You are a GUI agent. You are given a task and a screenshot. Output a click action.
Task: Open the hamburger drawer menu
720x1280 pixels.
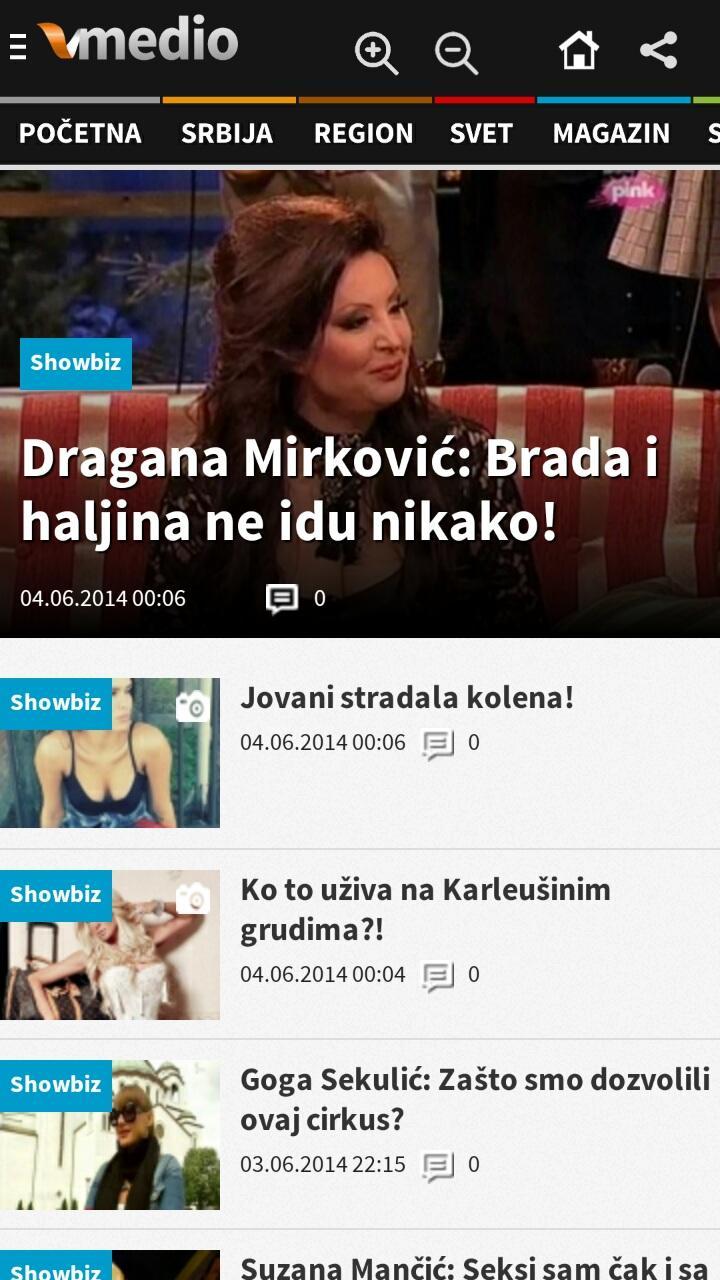(17, 47)
